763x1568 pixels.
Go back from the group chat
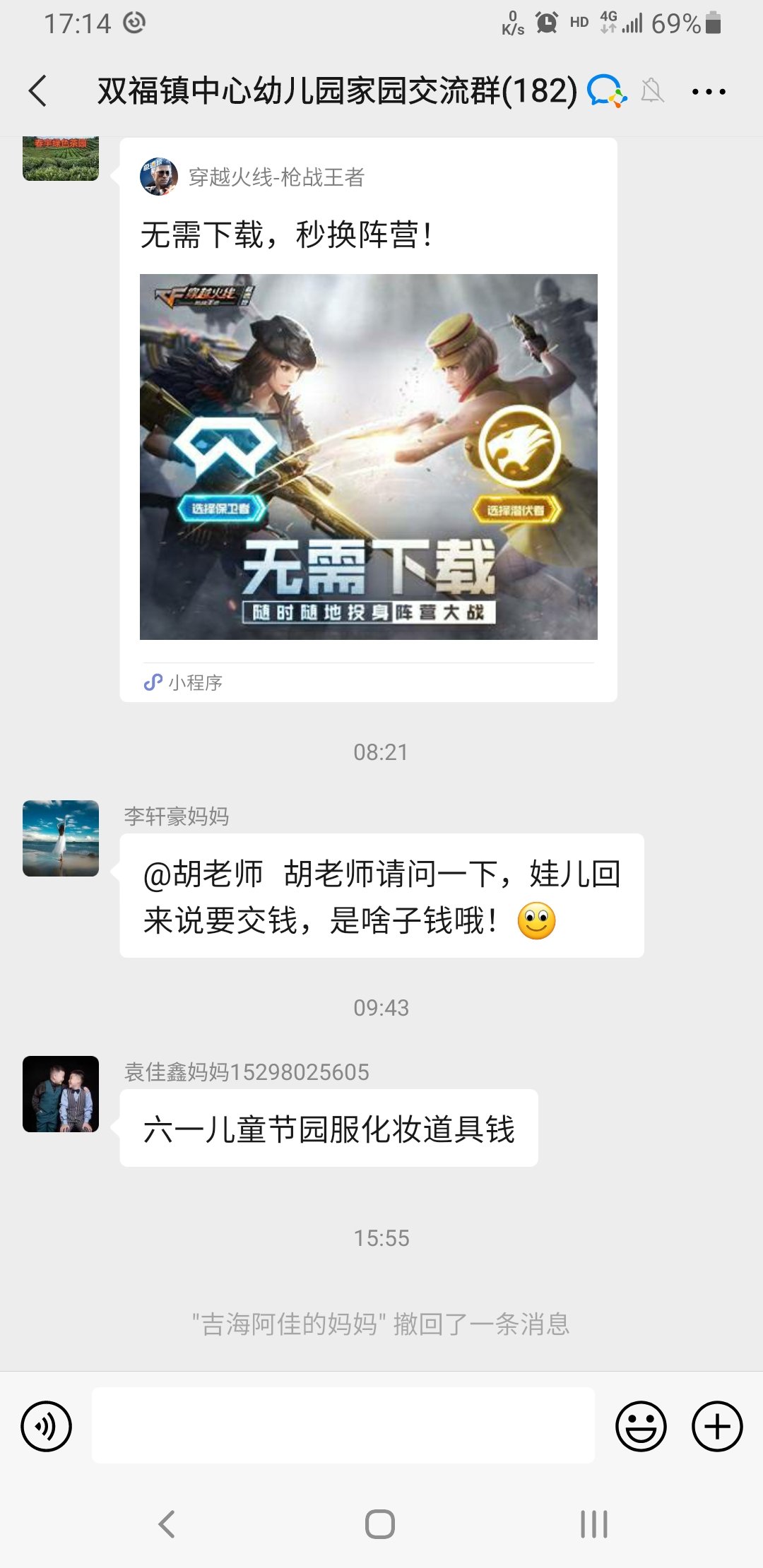38,91
